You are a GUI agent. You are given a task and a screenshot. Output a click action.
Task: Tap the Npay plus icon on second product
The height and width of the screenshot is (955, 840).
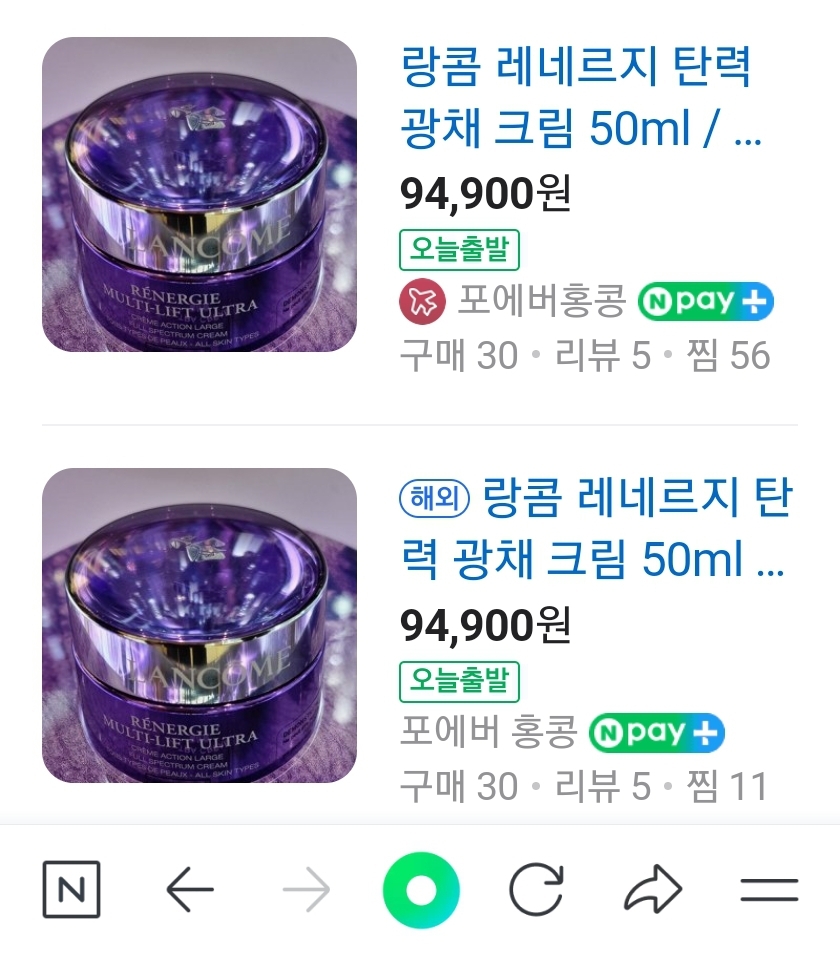click(x=664, y=734)
